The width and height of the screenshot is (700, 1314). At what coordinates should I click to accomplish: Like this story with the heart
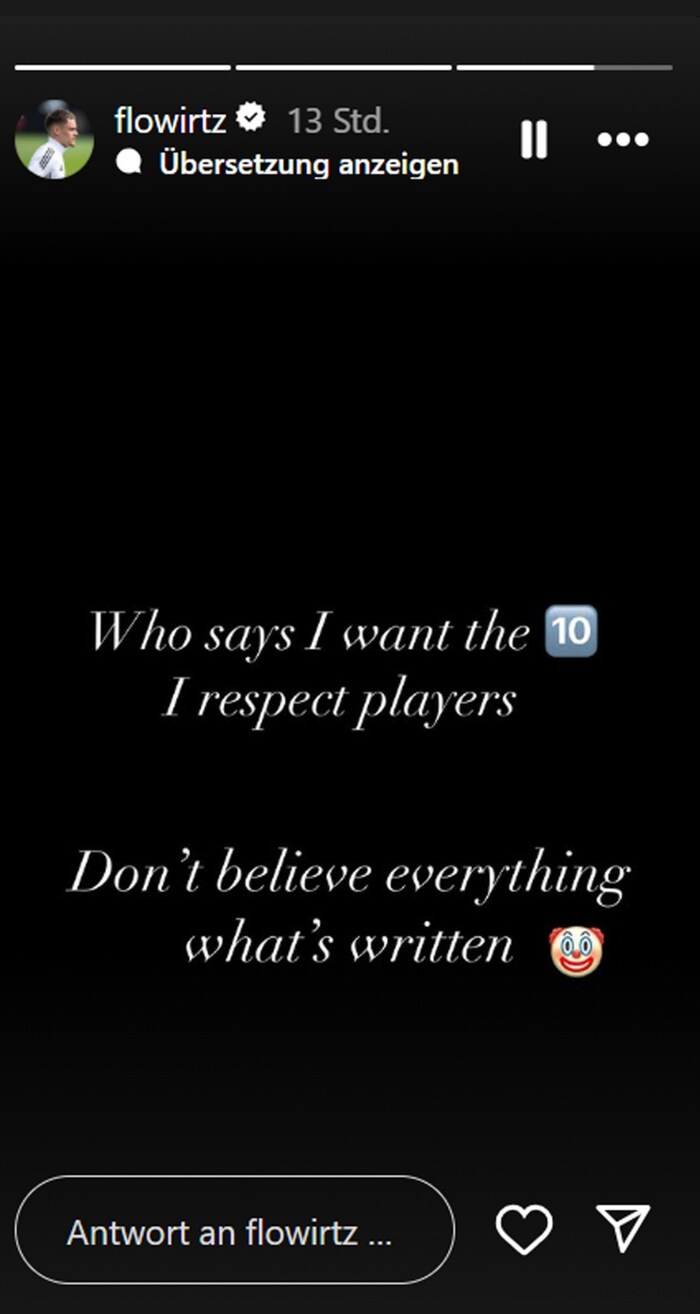[x=524, y=1231]
